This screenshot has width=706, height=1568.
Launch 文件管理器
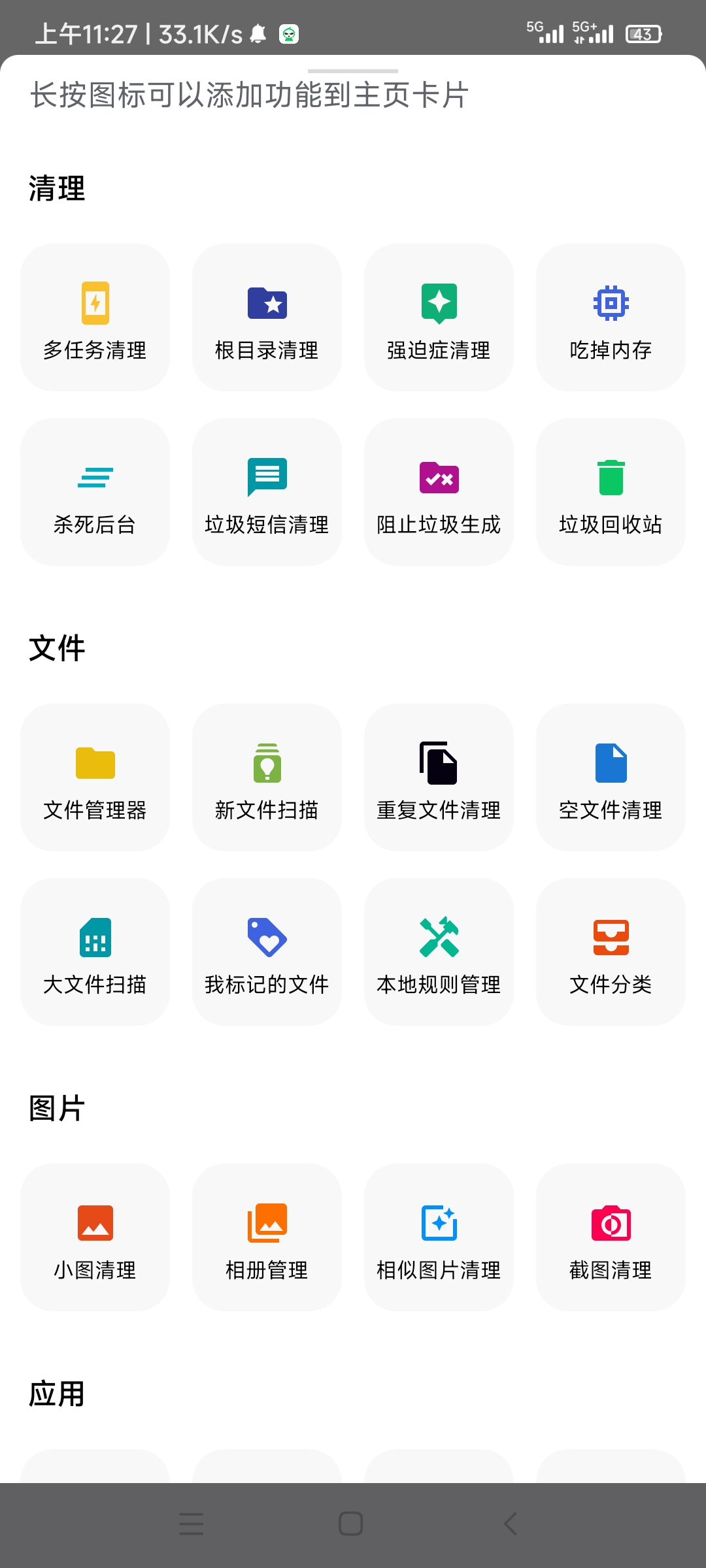(95, 778)
